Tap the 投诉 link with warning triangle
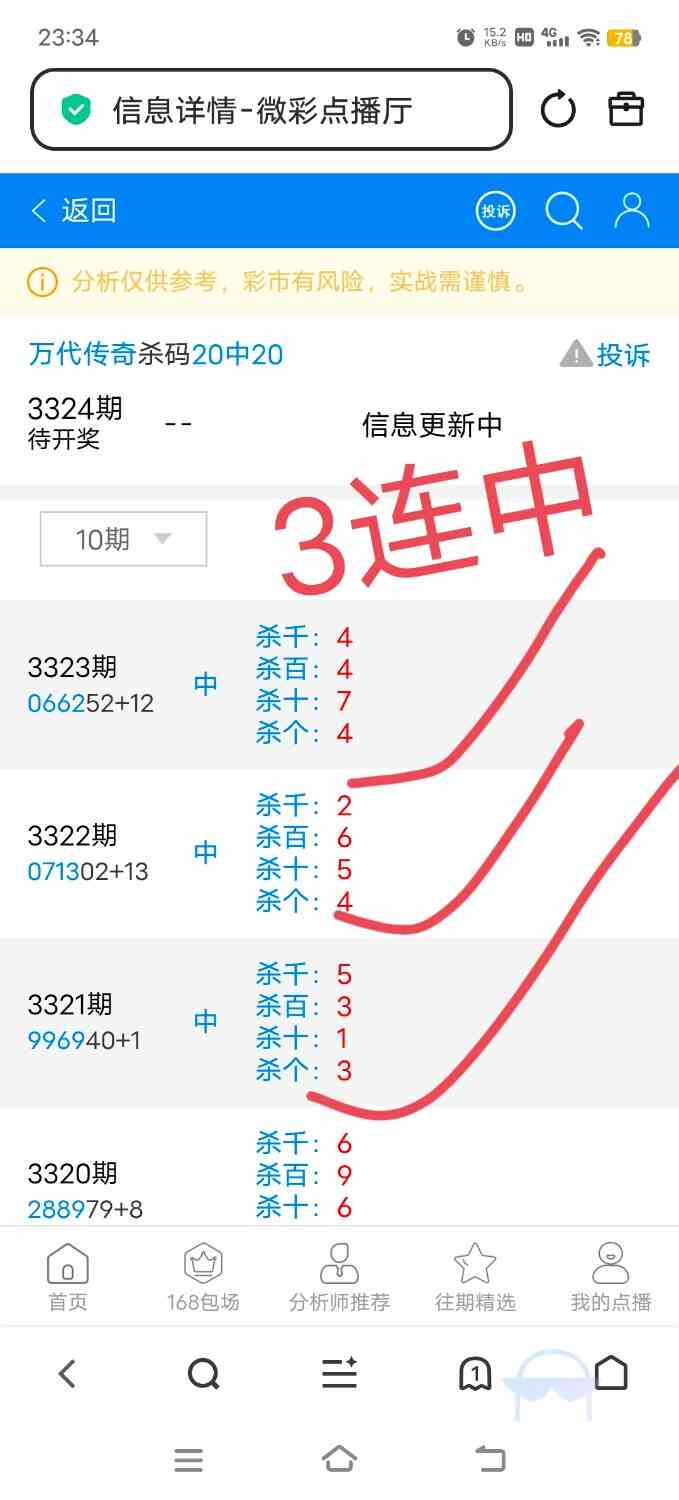Screen dimensions: 679x1500 (606, 354)
